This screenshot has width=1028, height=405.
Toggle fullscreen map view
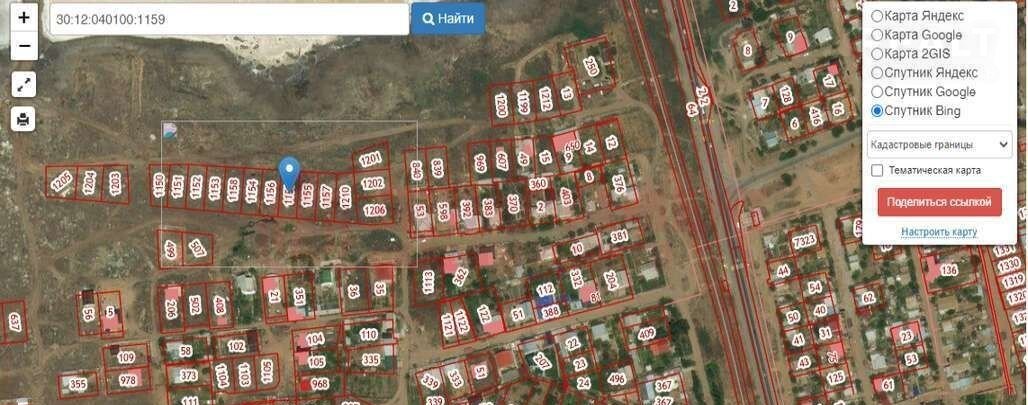tap(24, 85)
